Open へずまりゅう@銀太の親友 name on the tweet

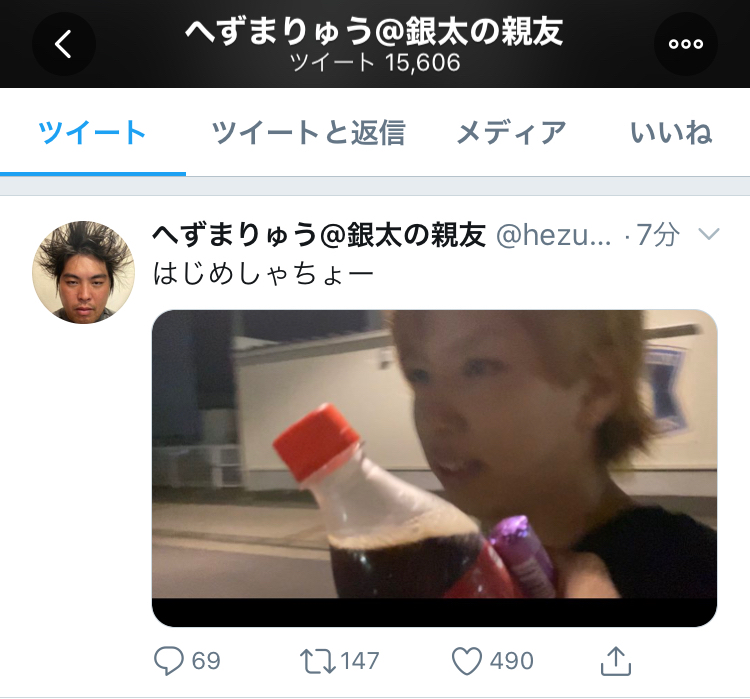[318, 235]
